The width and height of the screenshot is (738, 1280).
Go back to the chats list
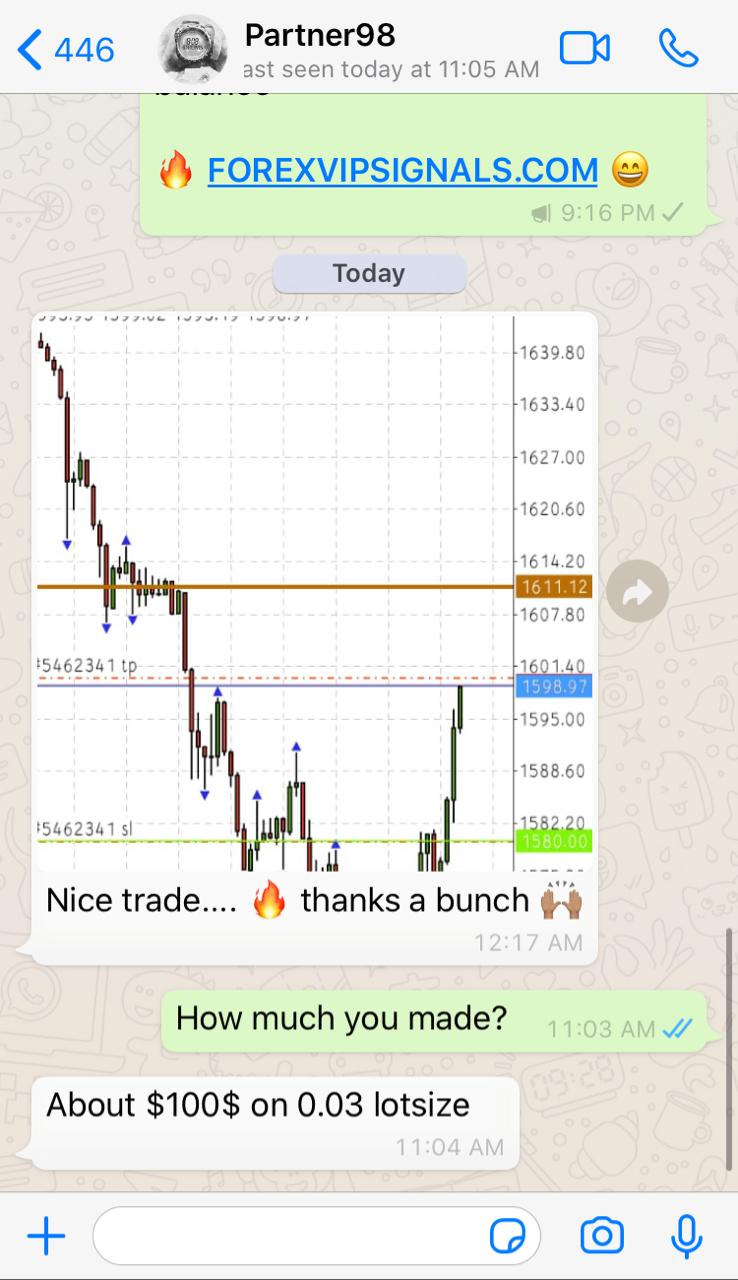pyautogui.click(x=66, y=49)
